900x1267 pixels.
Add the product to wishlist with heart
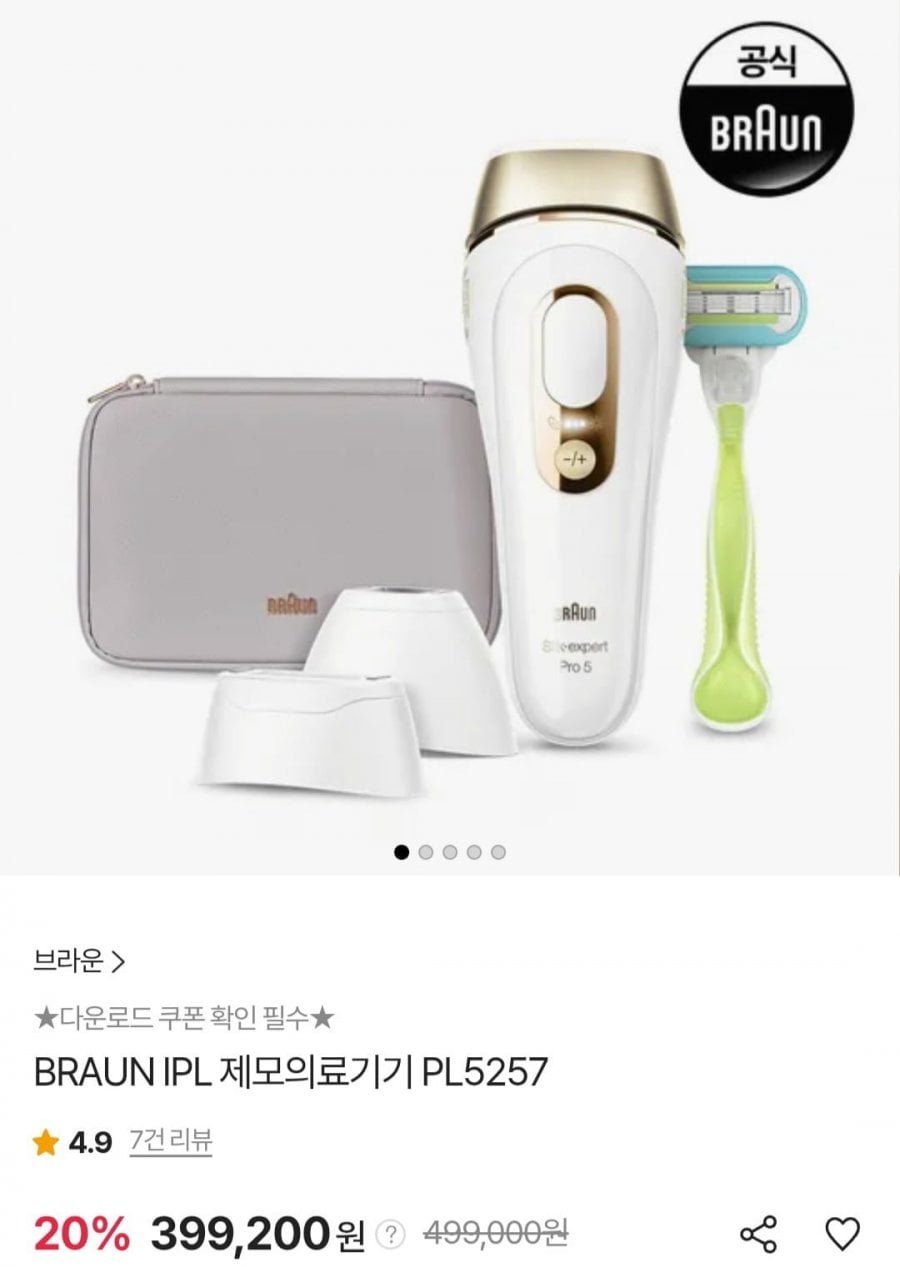tap(842, 1234)
